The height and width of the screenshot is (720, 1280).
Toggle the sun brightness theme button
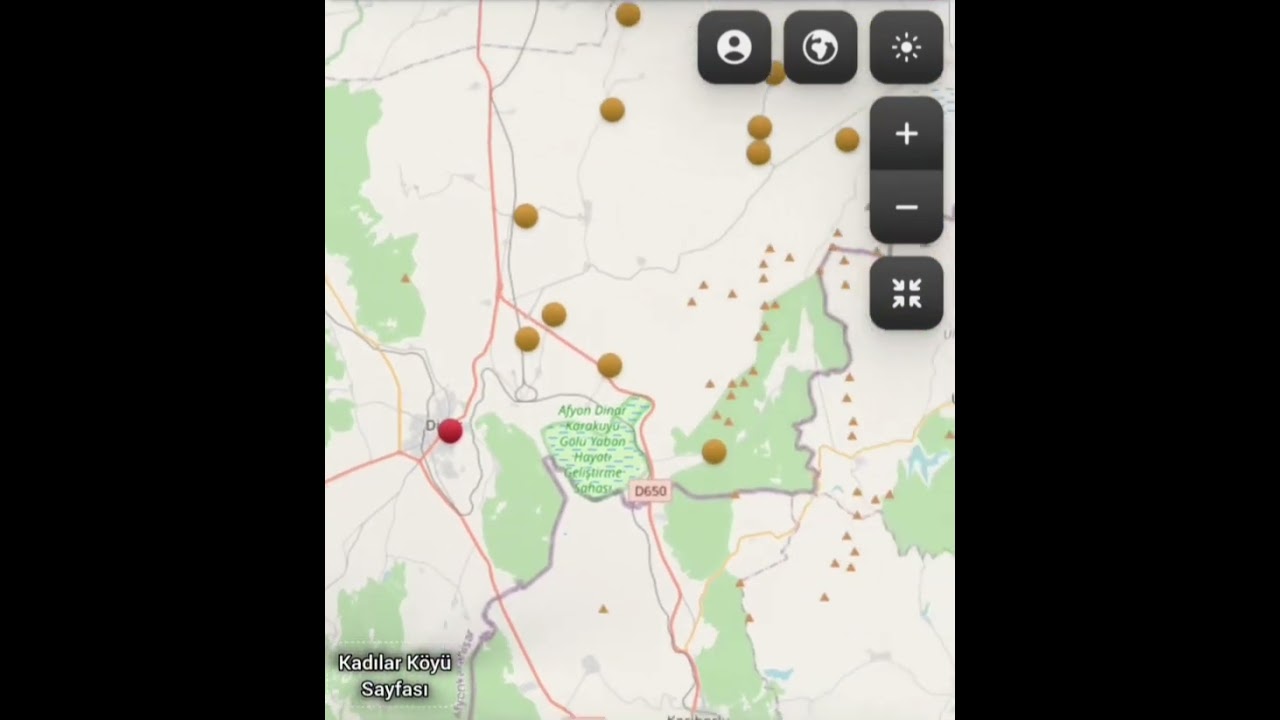coord(906,47)
